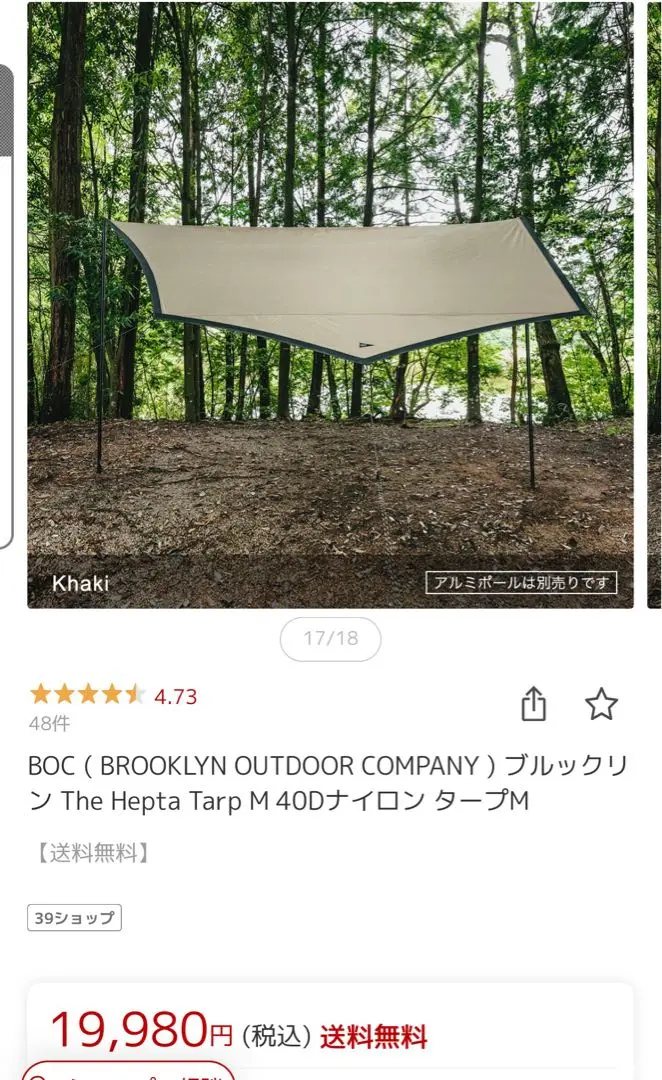Screen dimensions: 662x1080
Task: Share this Hepta Tarp product
Action: [x=534, y=704]
